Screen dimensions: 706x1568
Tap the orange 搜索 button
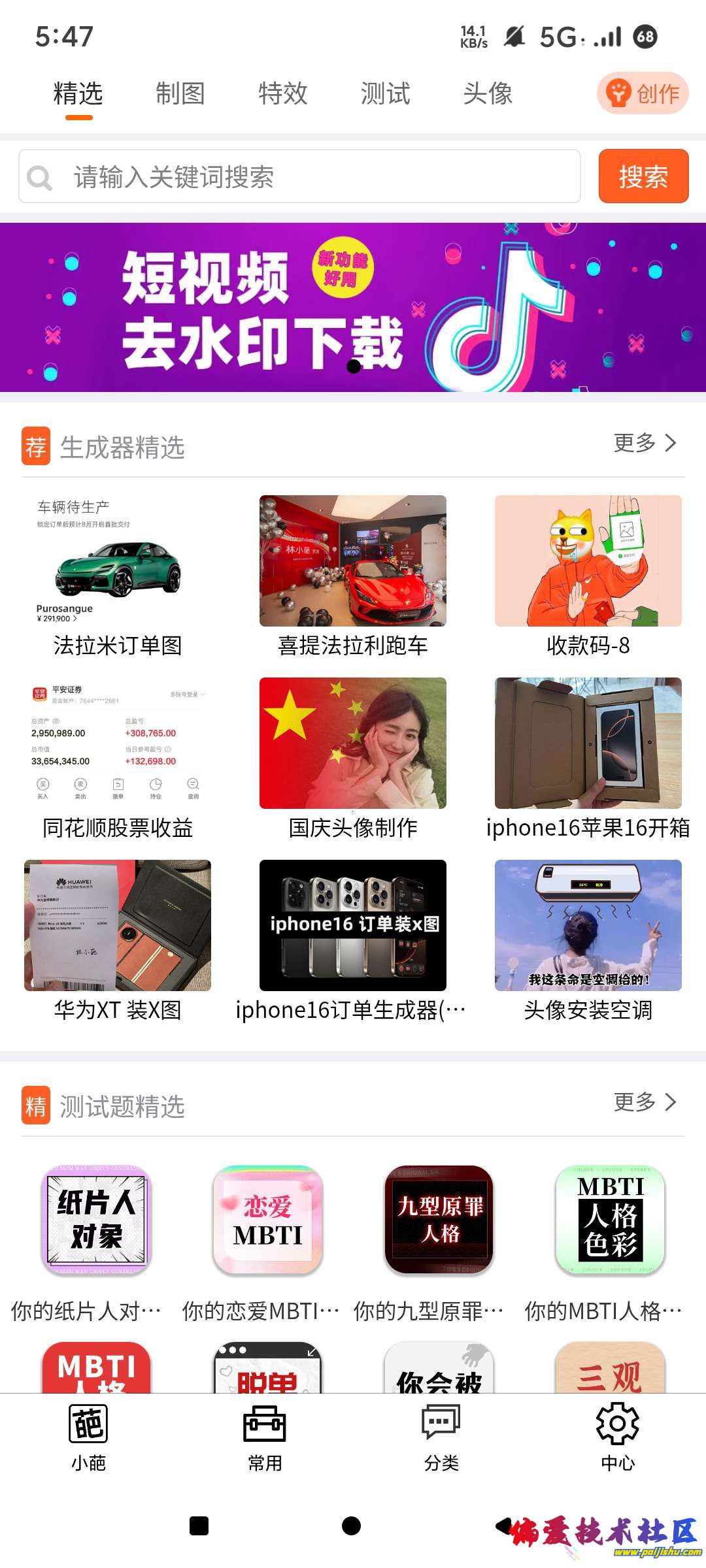643,176
